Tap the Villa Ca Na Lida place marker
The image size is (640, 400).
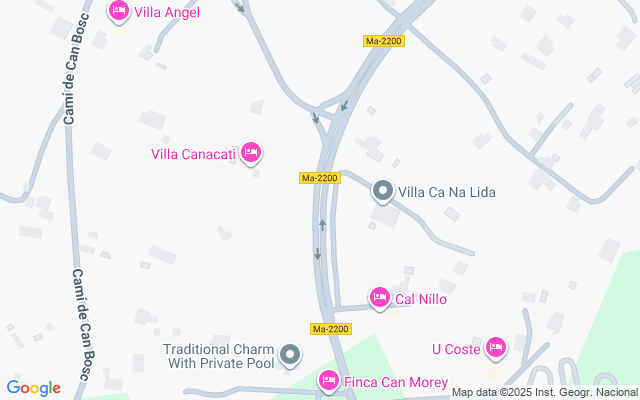382,190
